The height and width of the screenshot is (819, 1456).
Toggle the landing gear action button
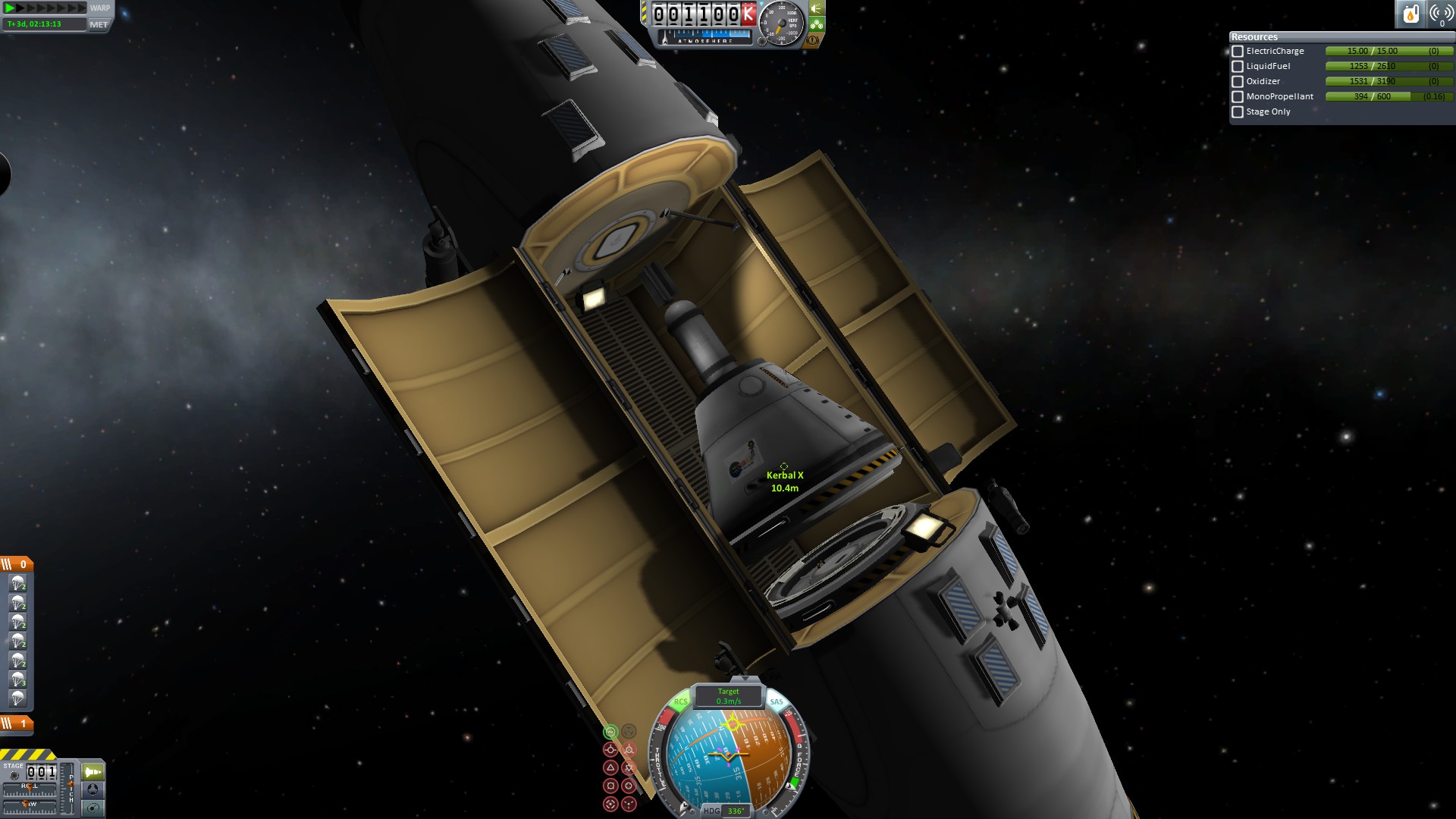click(x=816, y=24)
